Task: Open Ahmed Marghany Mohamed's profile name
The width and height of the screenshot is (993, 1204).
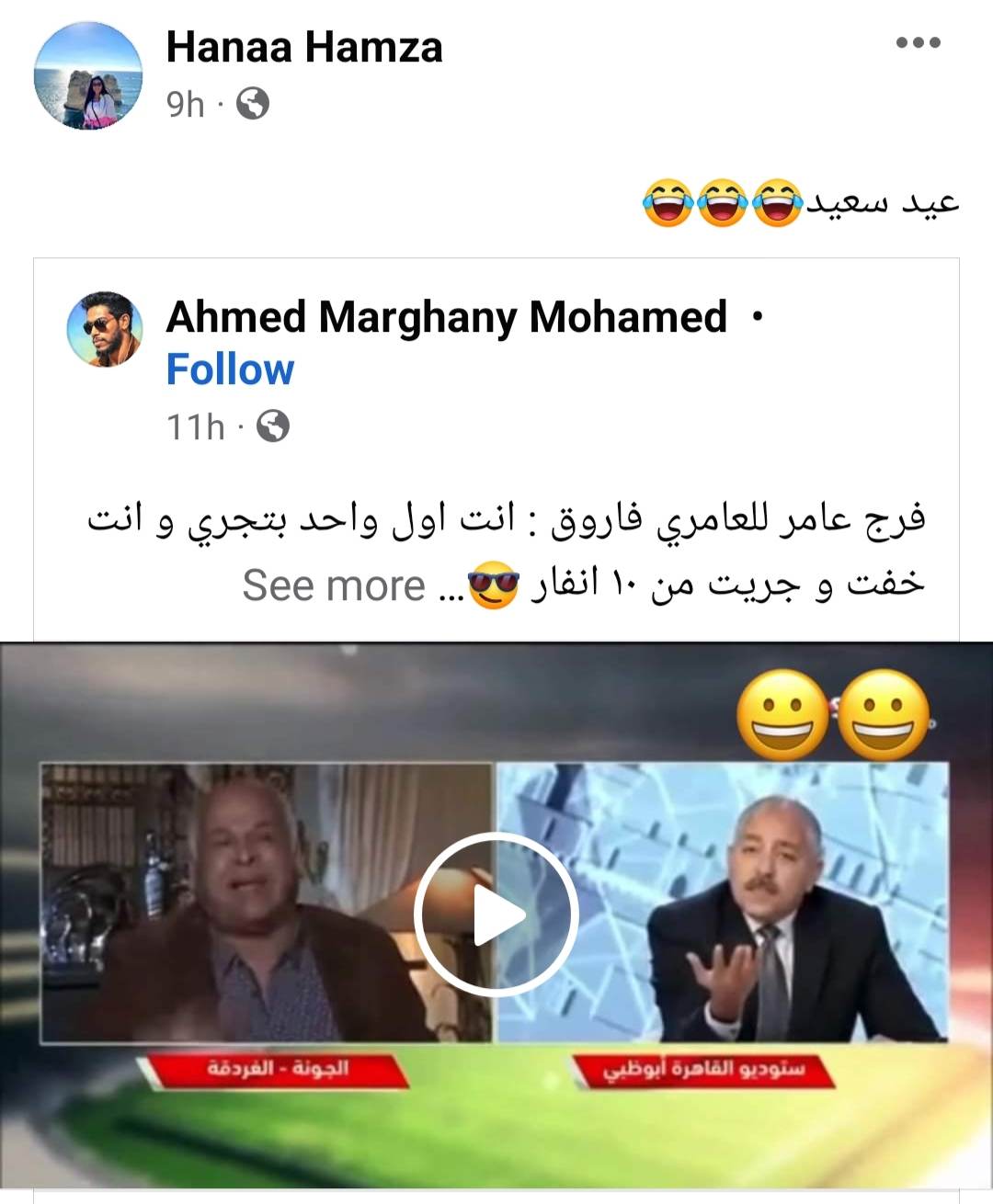Action: (x=446, y=317)
